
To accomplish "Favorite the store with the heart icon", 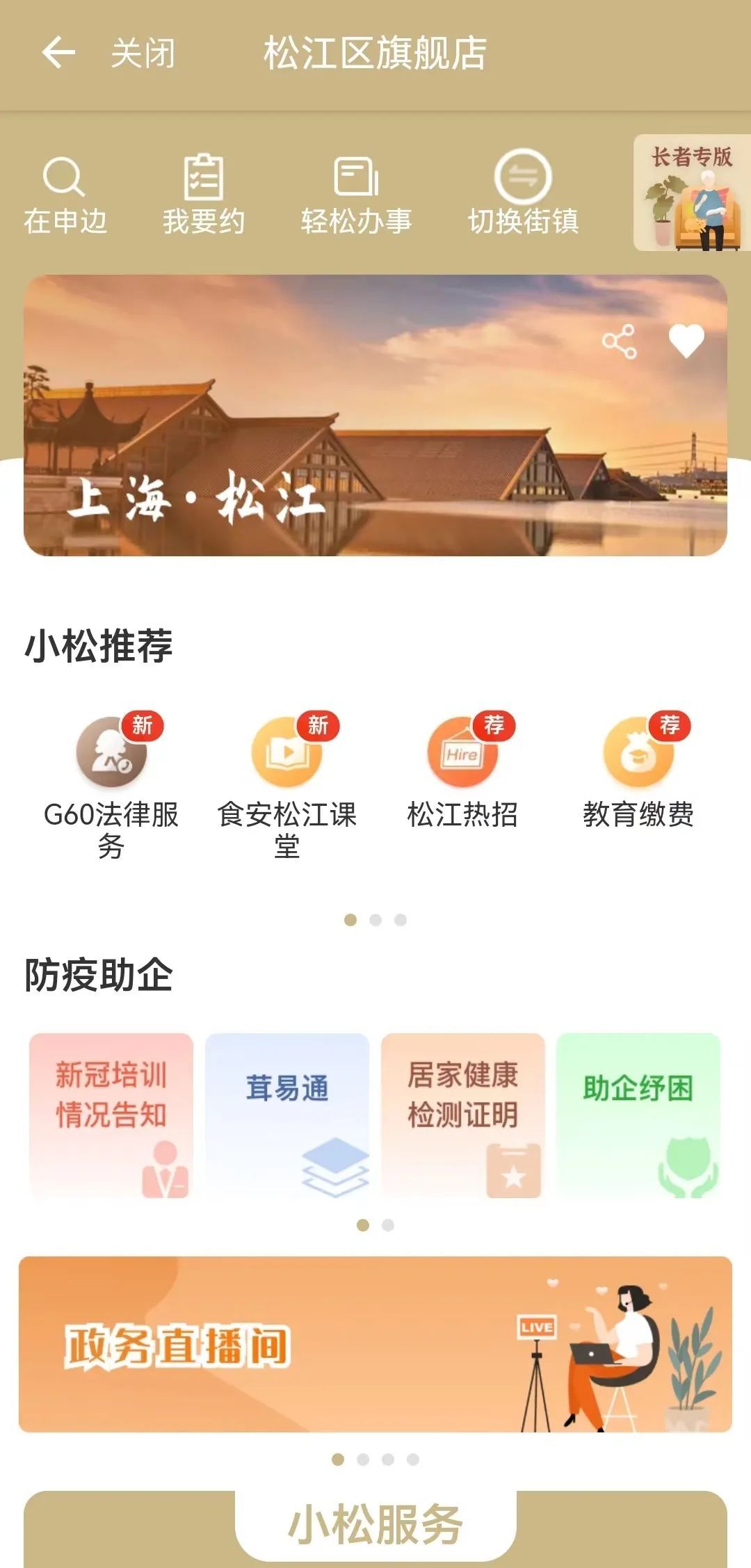I will point(686,341).
